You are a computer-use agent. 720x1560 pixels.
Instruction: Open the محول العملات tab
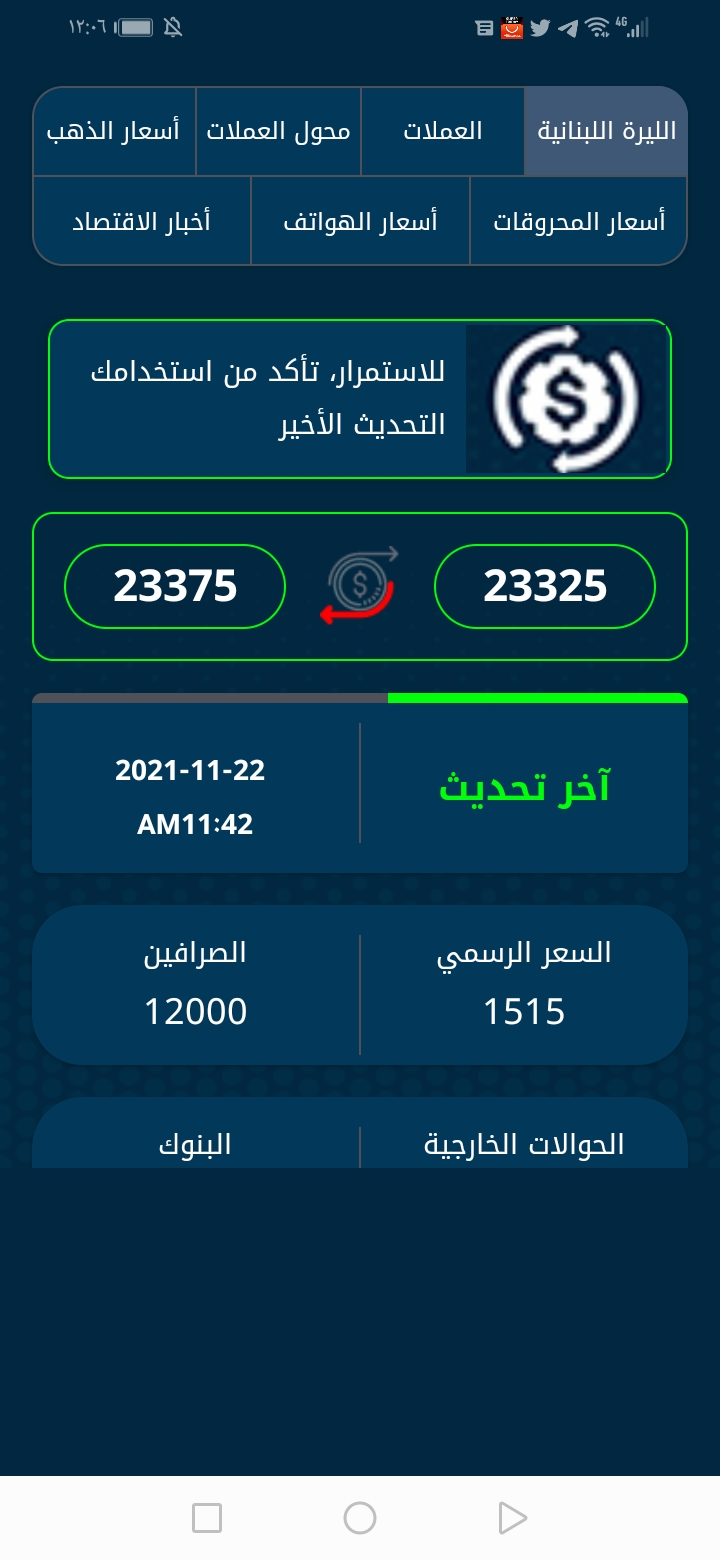click(278, 131)
